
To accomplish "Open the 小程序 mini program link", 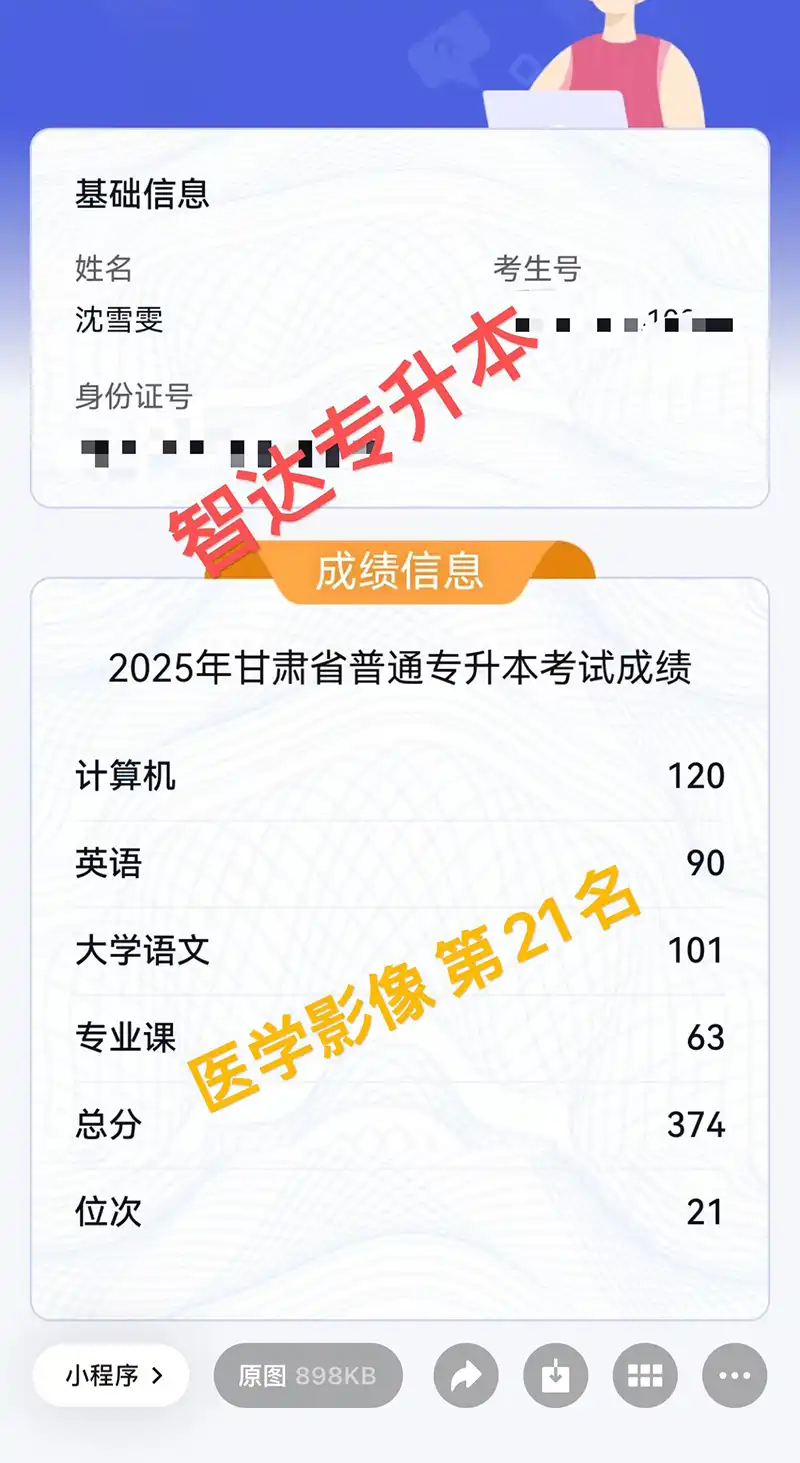I will click(x=111, y=1375).
